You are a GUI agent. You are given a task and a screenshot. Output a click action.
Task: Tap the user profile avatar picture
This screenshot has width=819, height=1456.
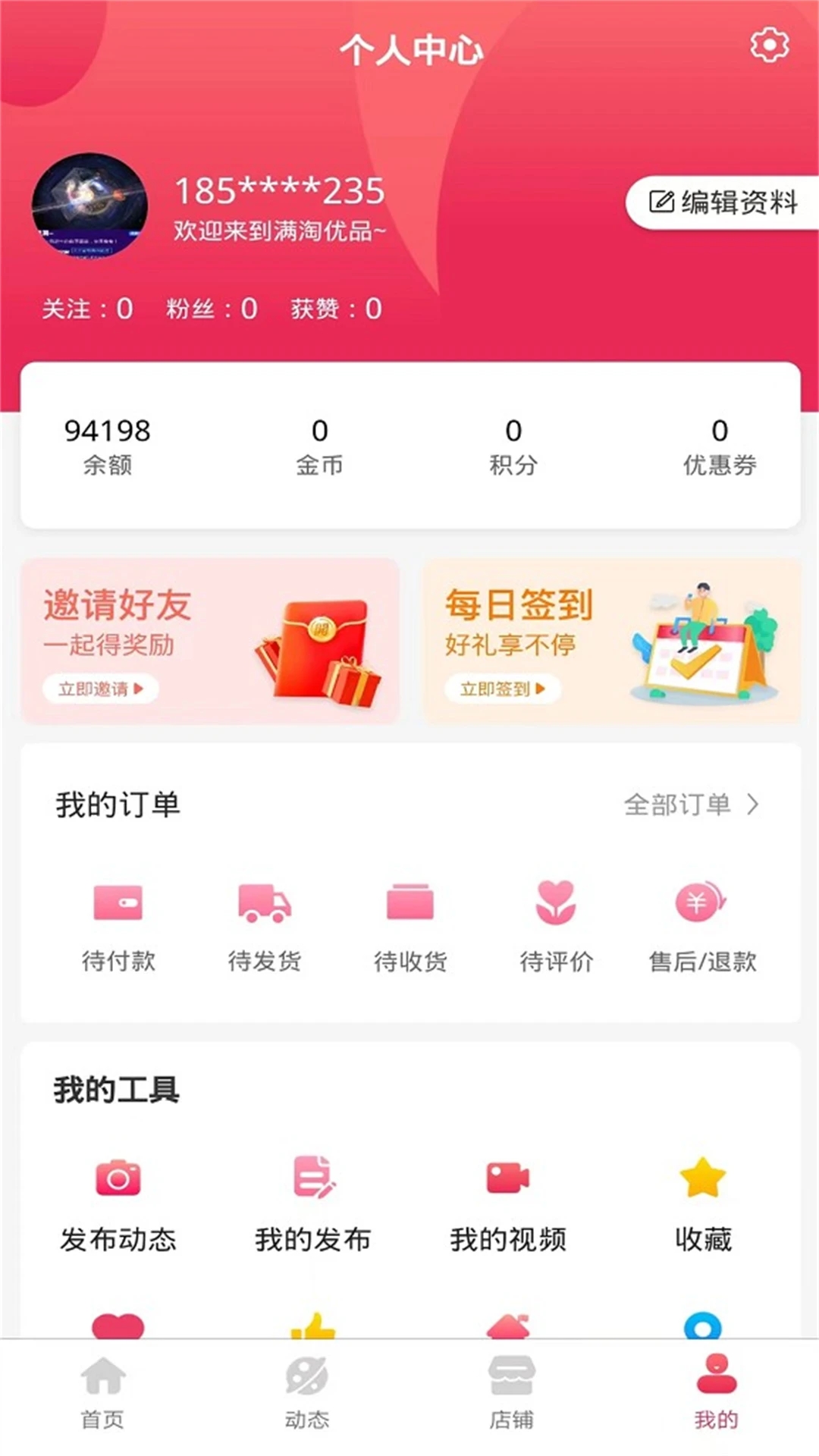point(89,208)
